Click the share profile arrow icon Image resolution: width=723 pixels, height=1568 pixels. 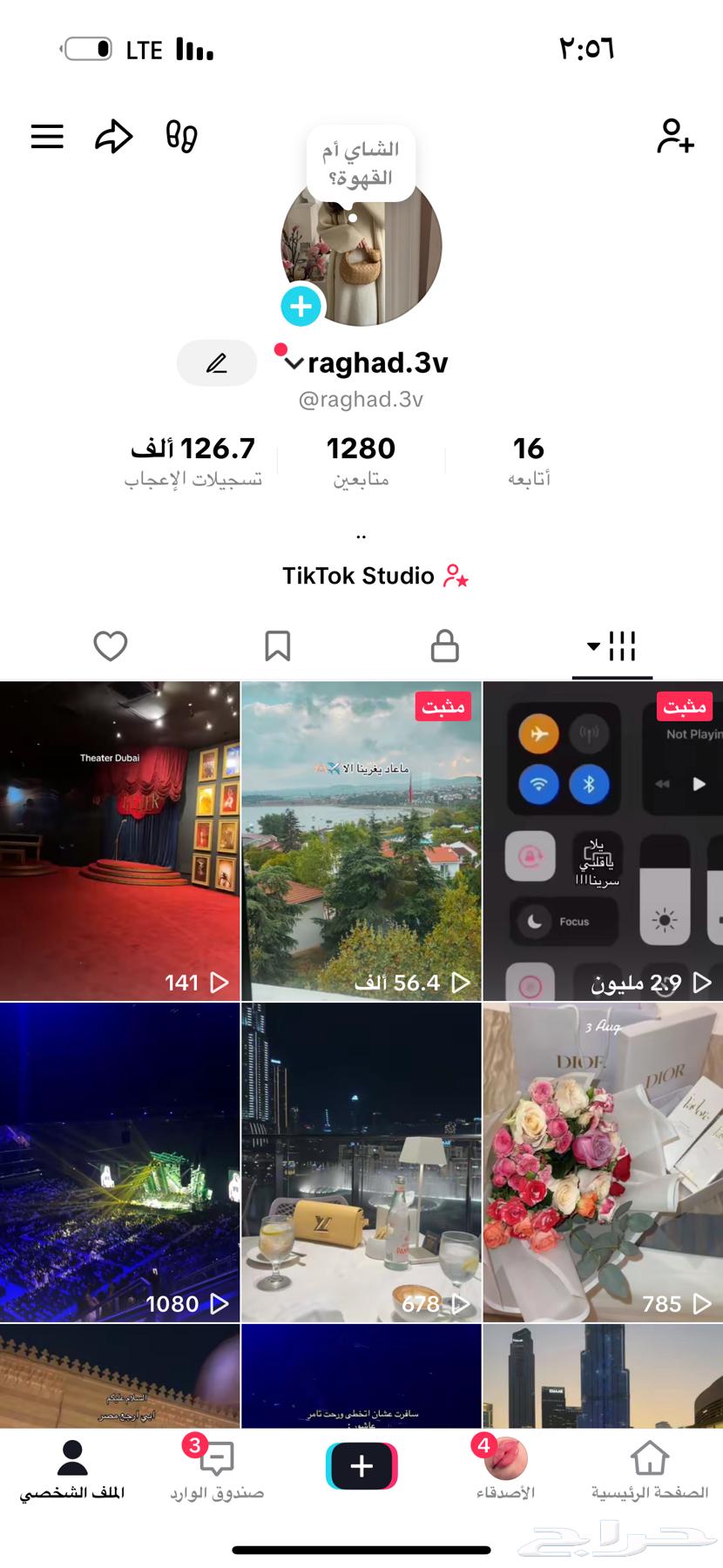point(114,136)
